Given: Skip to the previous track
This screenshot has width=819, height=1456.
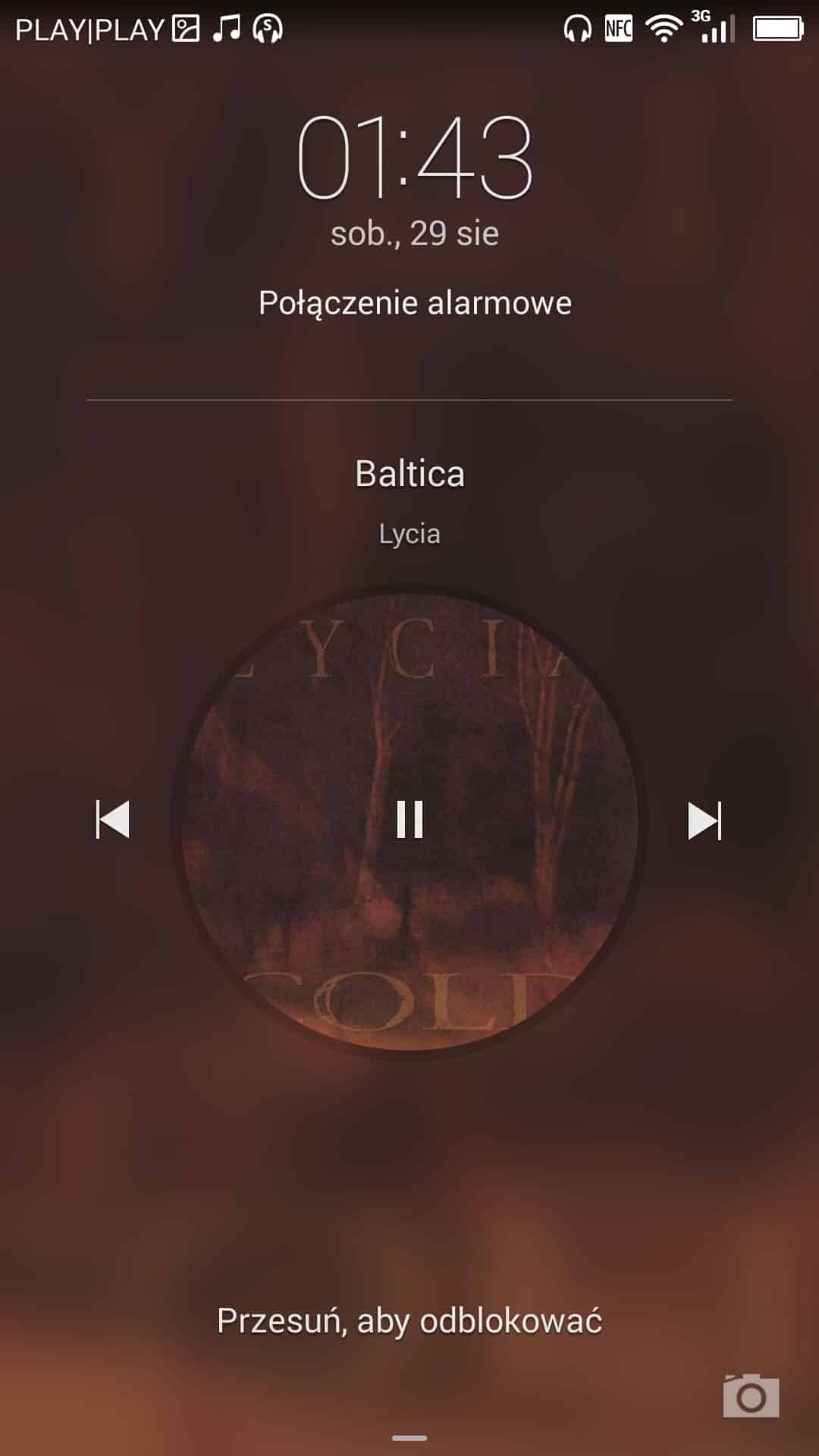Looking at the screenshot, I should point(113,820).
